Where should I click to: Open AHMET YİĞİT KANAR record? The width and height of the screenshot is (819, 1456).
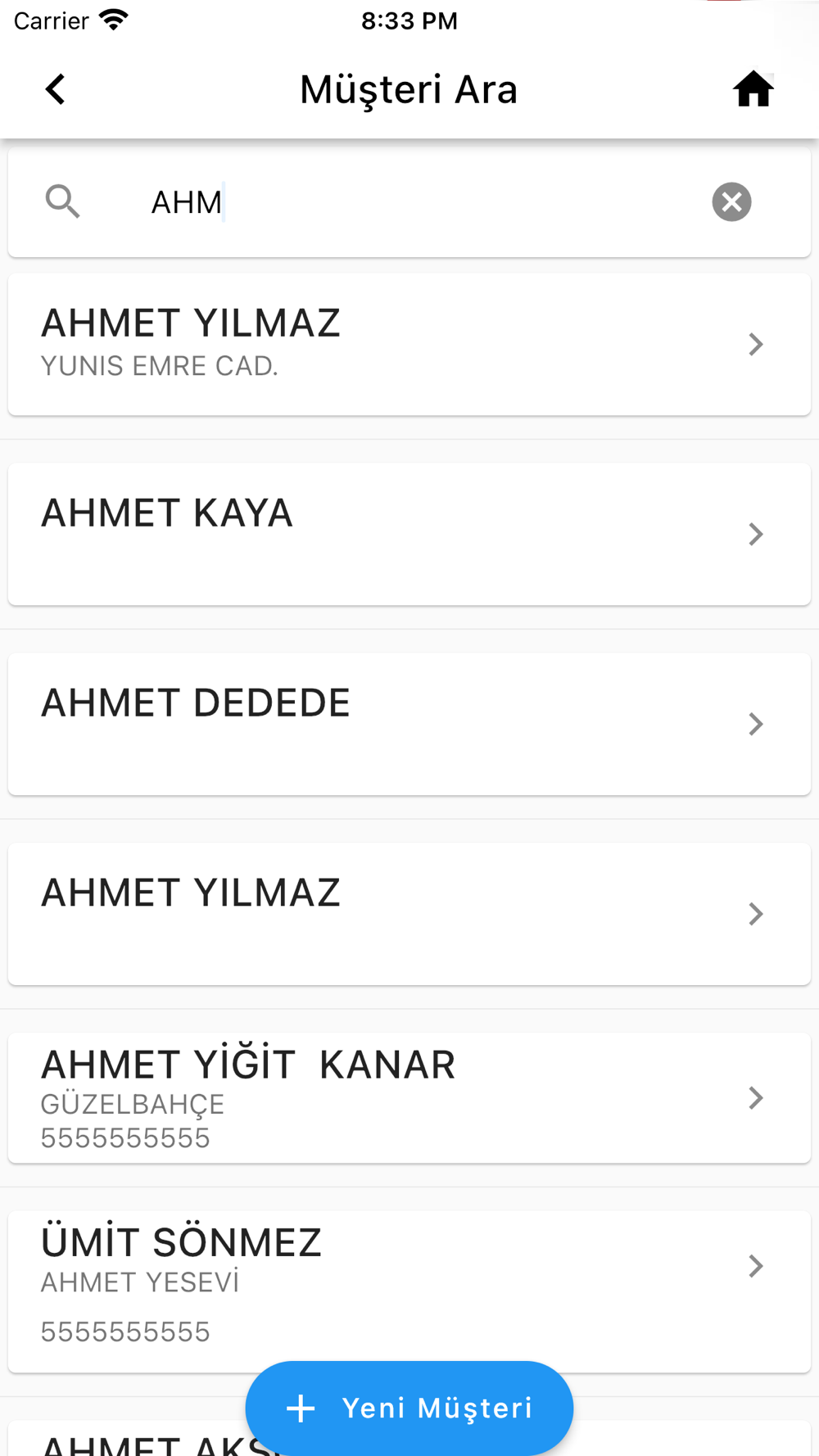pyautogui.click(x=409, y=1097)
